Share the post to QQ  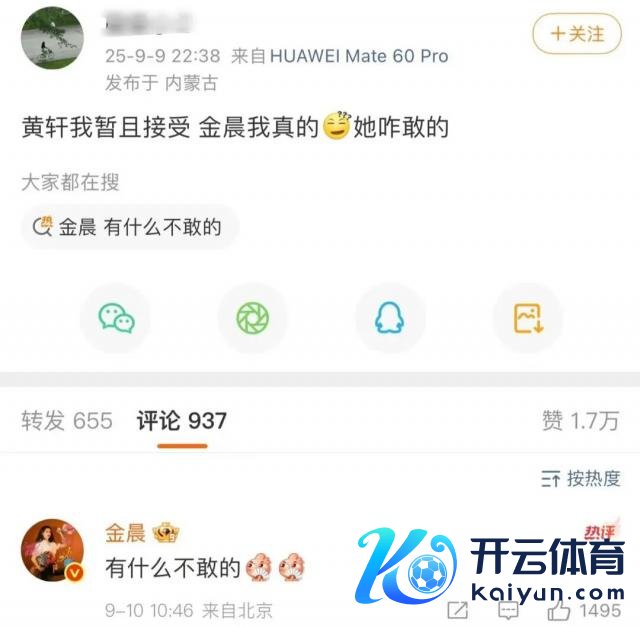[390, 318]
